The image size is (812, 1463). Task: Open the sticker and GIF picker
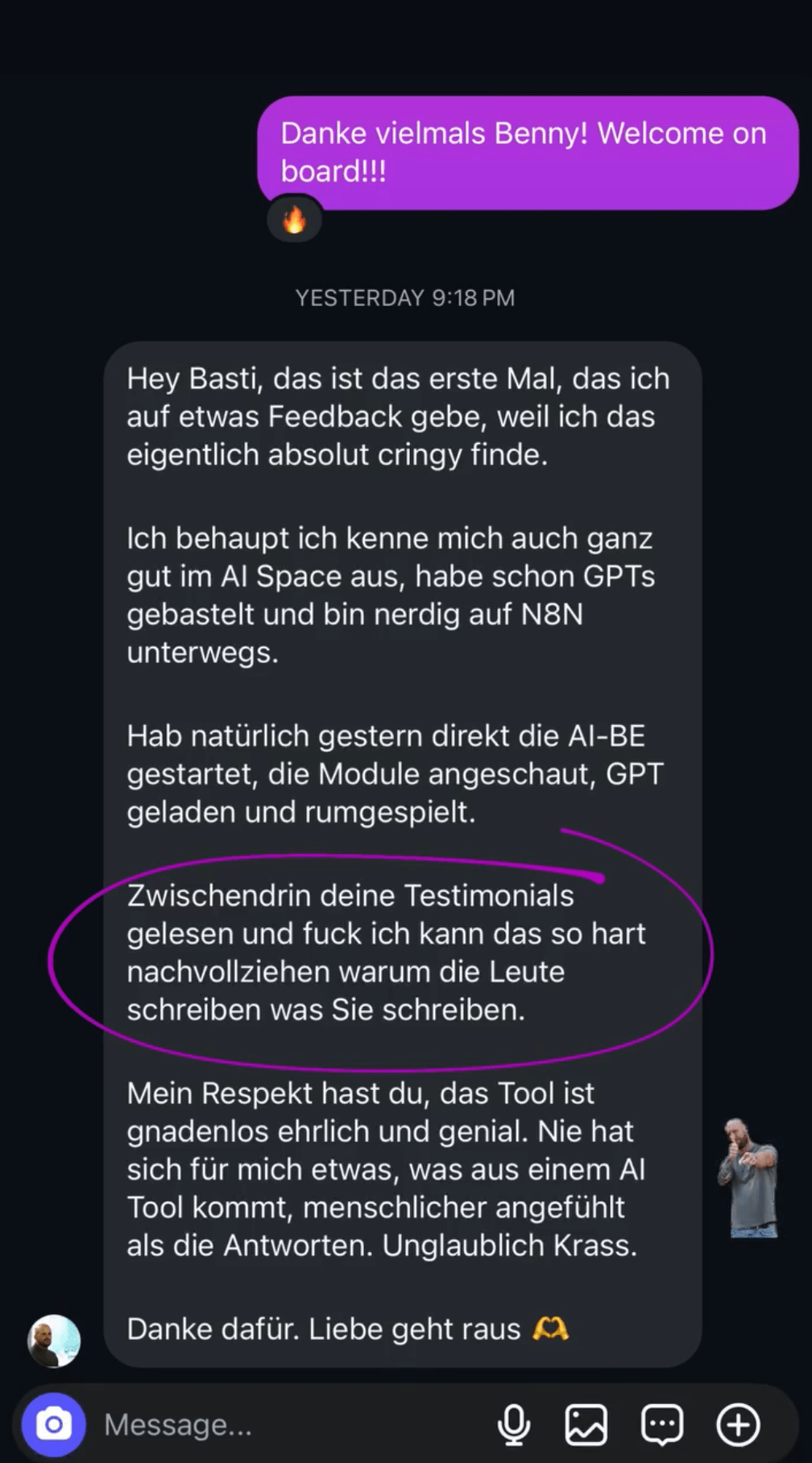pos(661,1424)
